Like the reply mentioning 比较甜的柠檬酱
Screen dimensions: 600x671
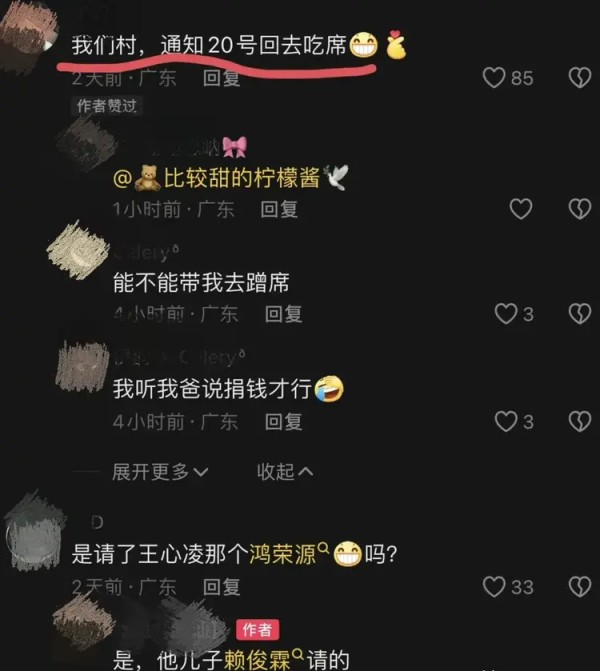(521, 208)
